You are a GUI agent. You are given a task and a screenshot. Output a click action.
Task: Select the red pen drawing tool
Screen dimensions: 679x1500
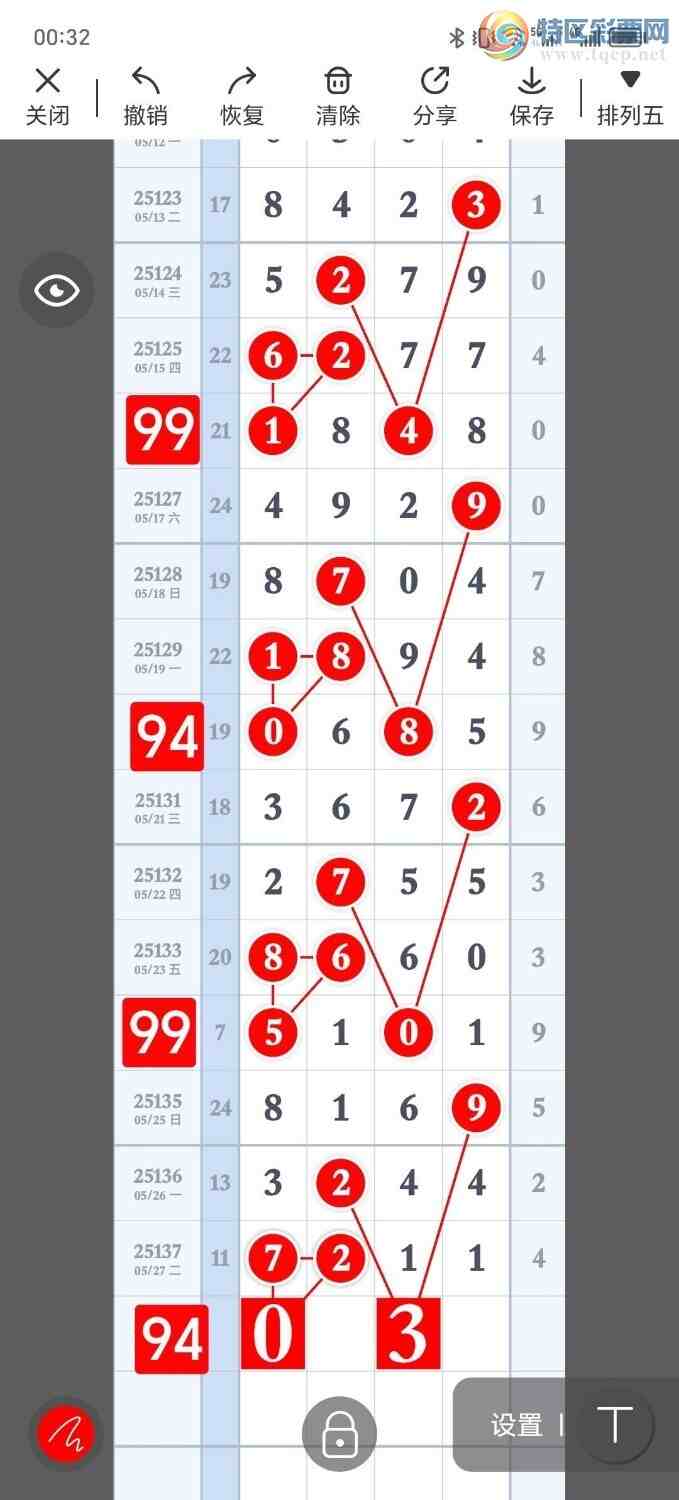[65, 1435]
